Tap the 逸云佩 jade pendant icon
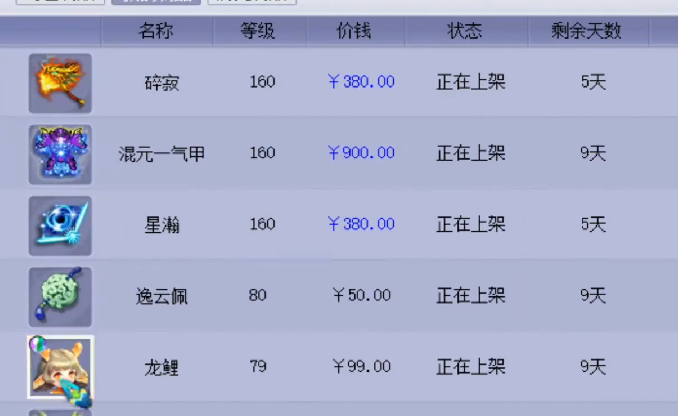 coord(60,297)
